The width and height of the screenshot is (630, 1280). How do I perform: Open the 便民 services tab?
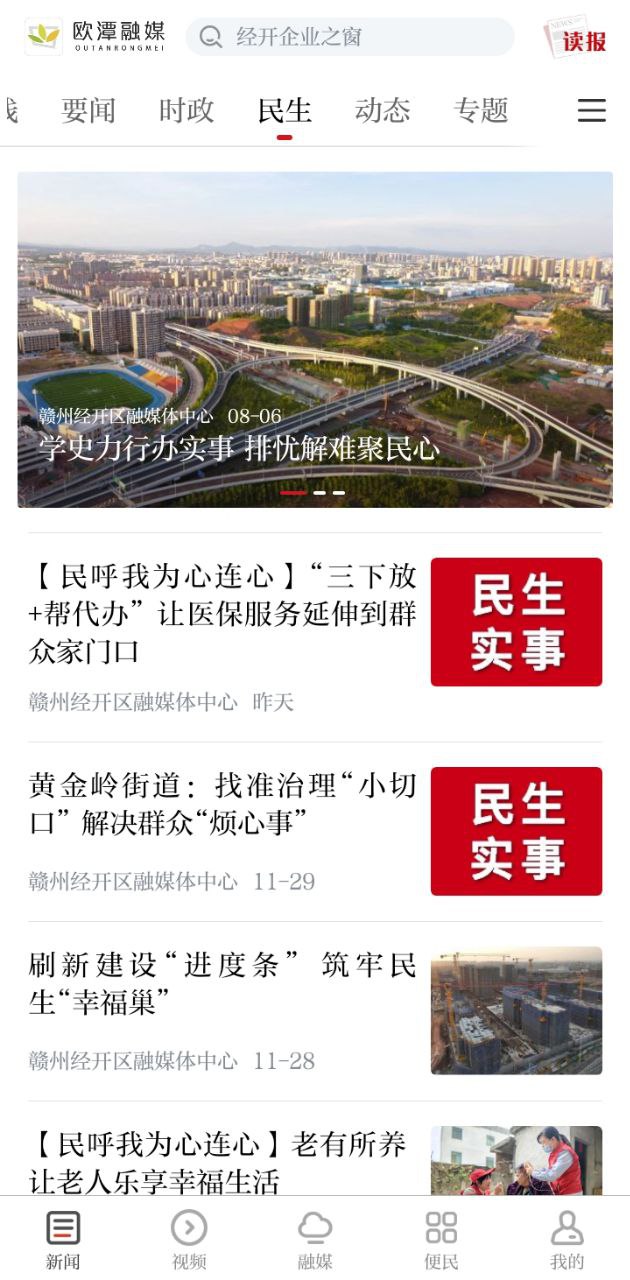[441, 1240]
